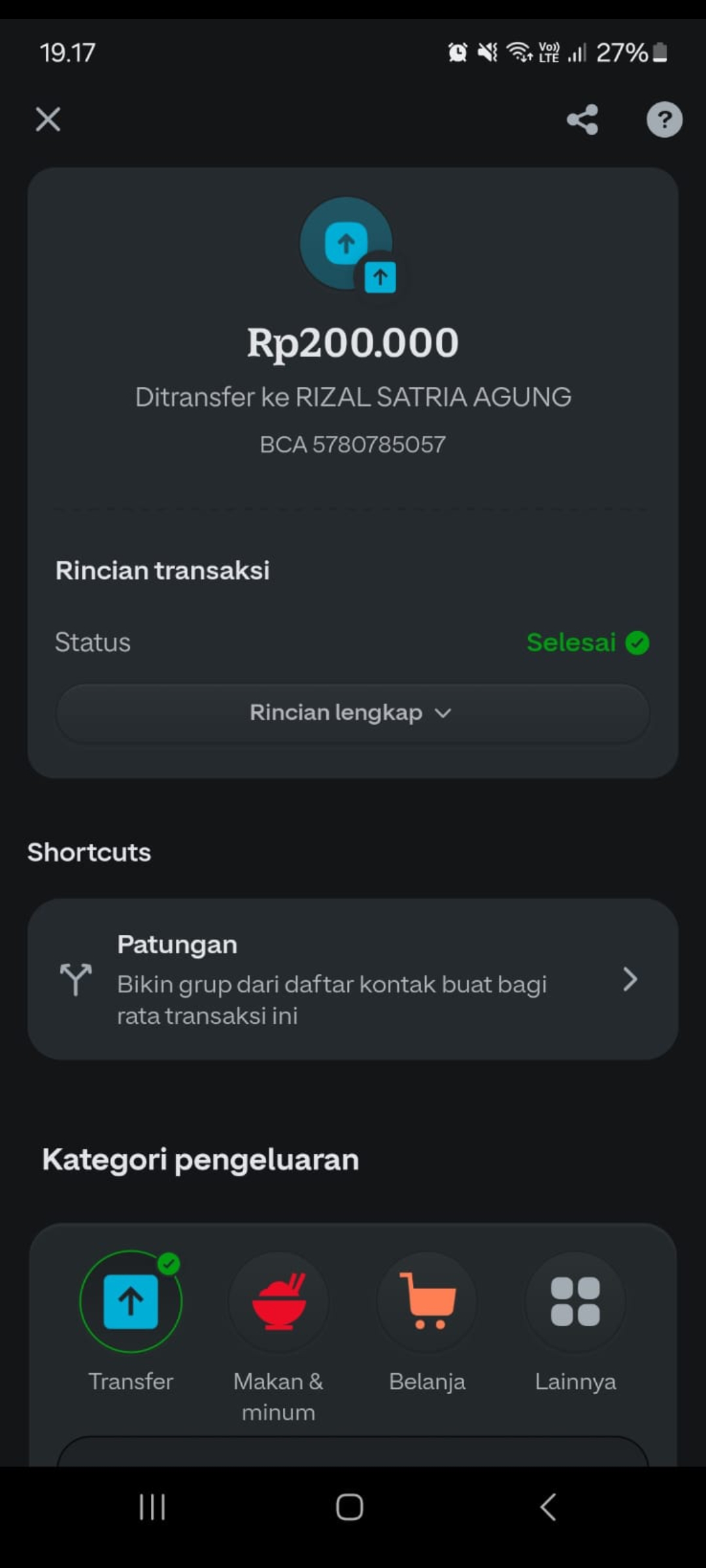
Task: Go back using the system back button
Action: tap(548, 1507)
